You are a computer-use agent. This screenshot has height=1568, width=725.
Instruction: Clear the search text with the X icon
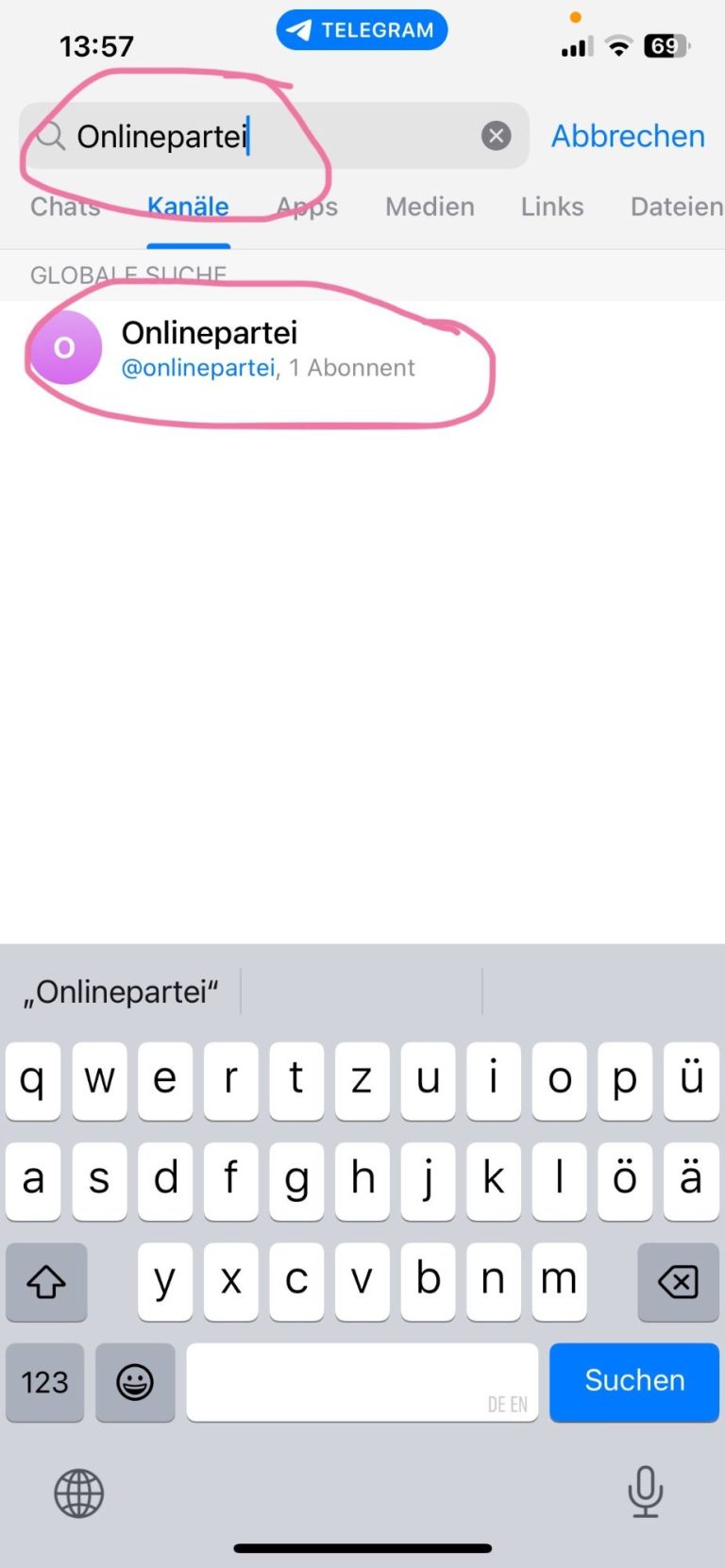click(x=497, y=136)
